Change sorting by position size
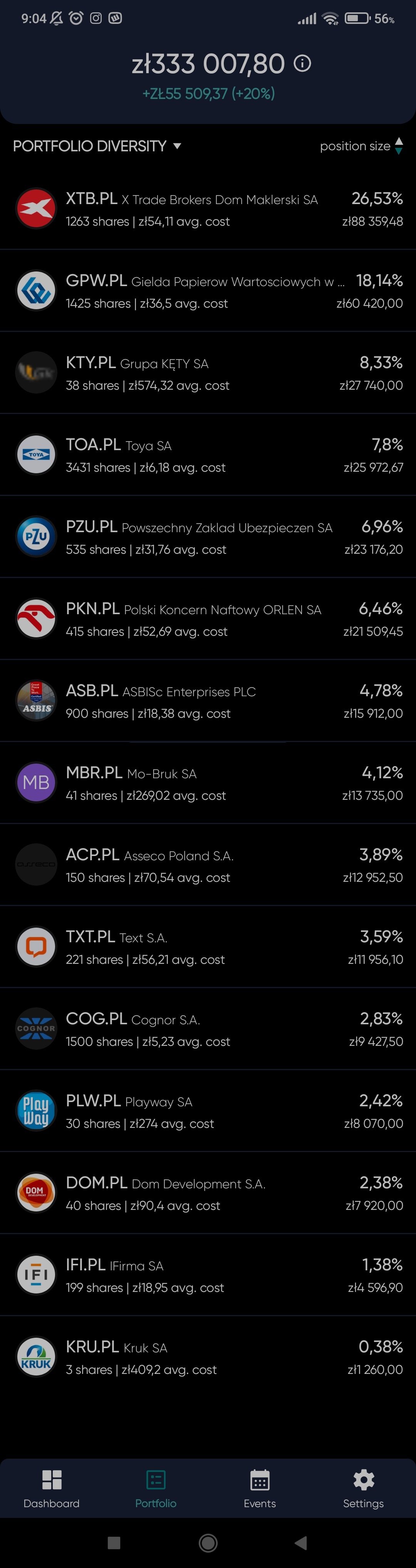The image size is (416, 1568). coord(361,146)
